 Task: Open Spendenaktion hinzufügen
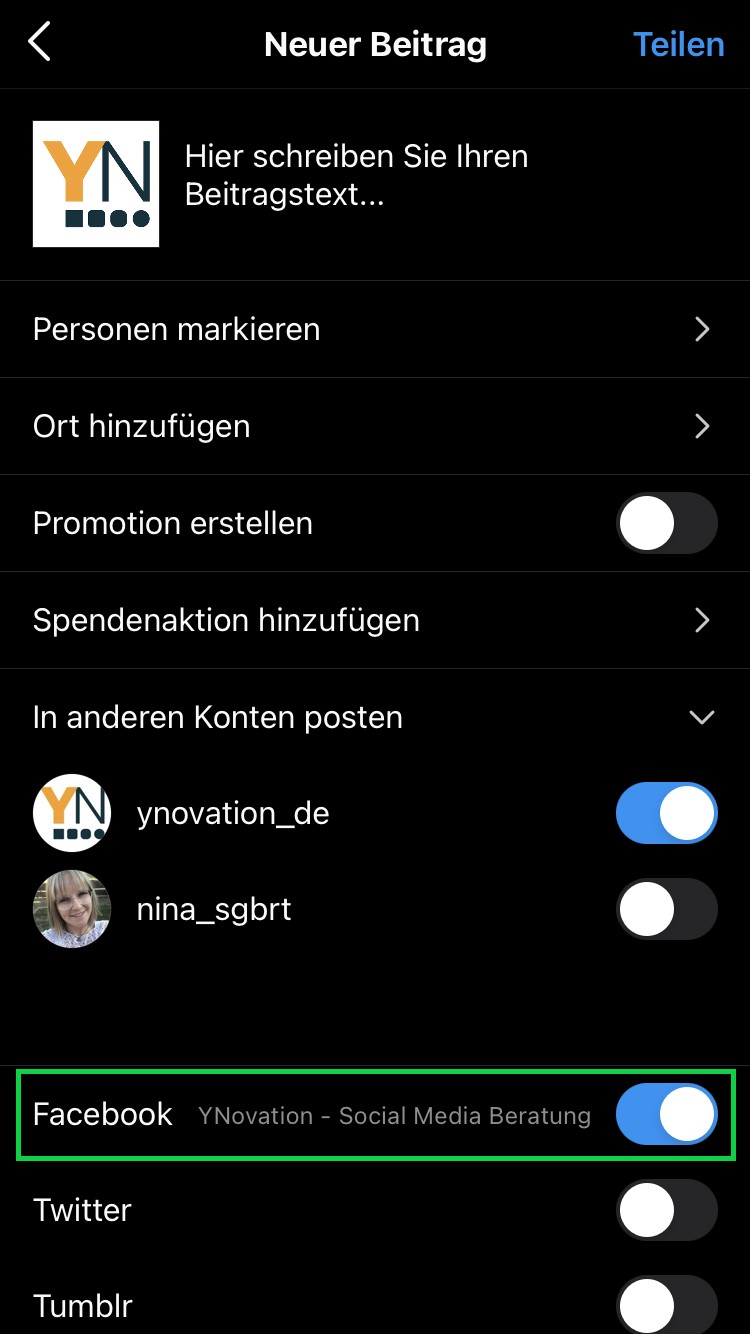tap(375, 620)
